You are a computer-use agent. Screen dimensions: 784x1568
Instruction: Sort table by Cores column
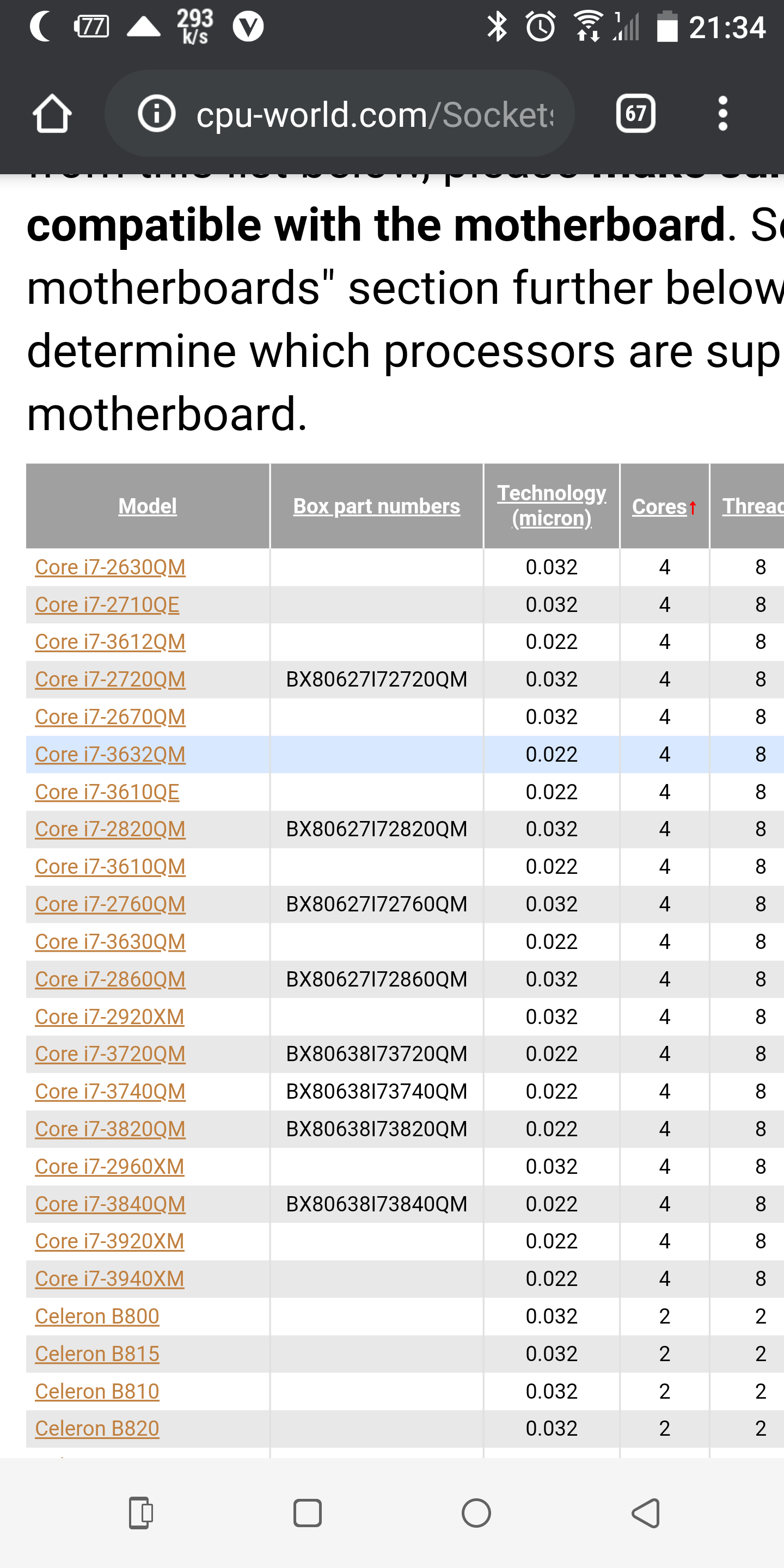(660, 506)
